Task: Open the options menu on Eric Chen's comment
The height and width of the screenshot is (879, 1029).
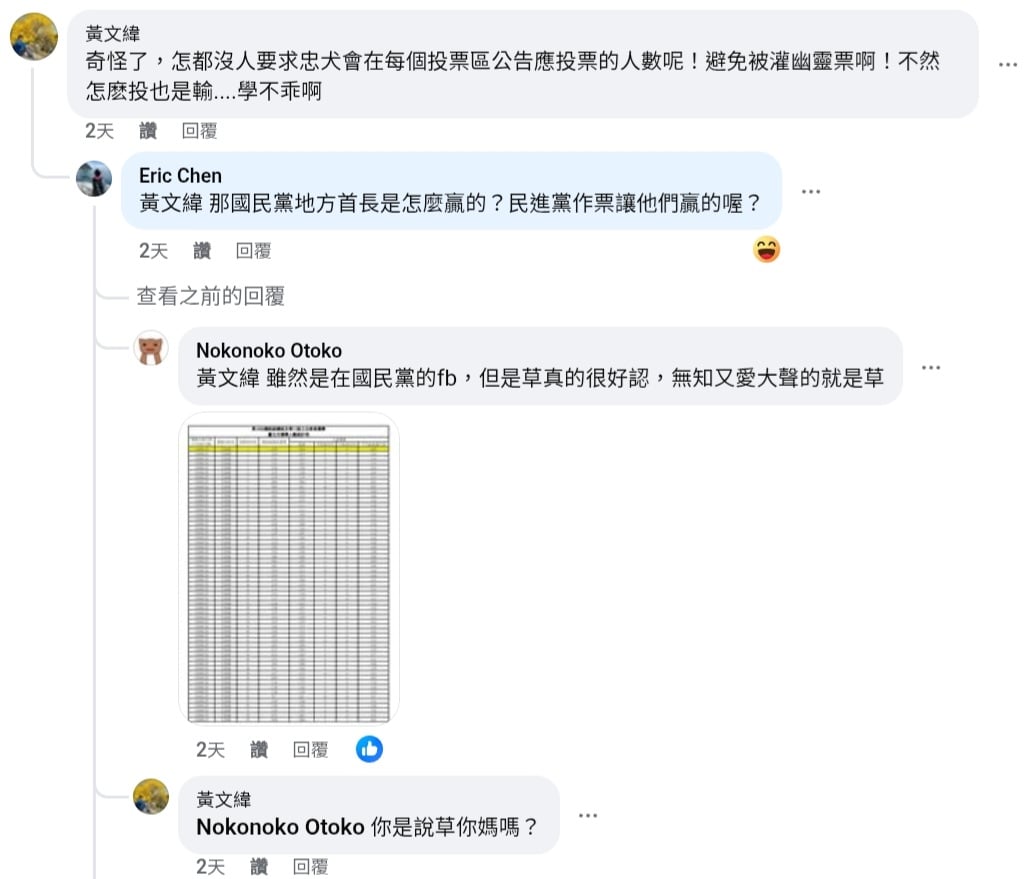Action: 811,191
